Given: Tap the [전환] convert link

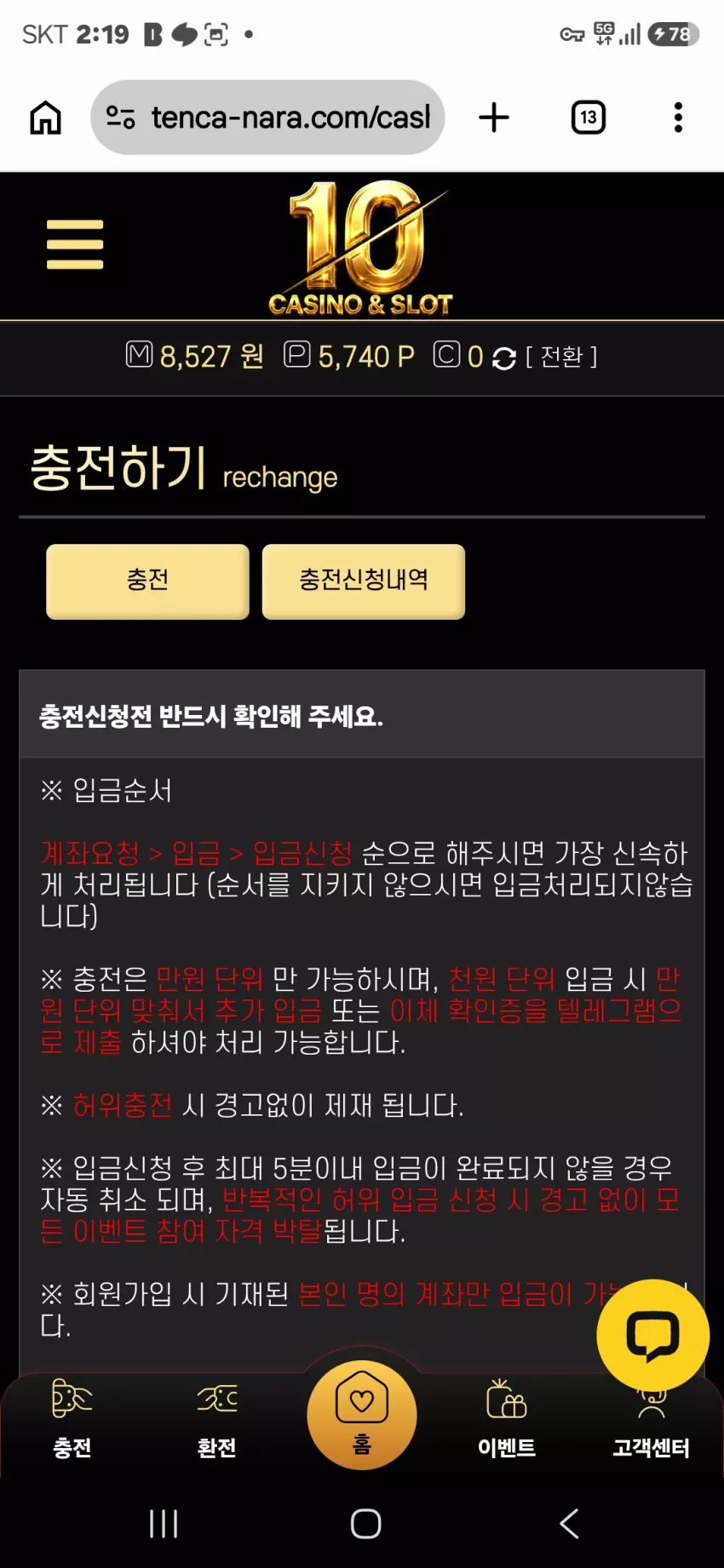Looking at the screenshot, I should (x=561, y=357).
